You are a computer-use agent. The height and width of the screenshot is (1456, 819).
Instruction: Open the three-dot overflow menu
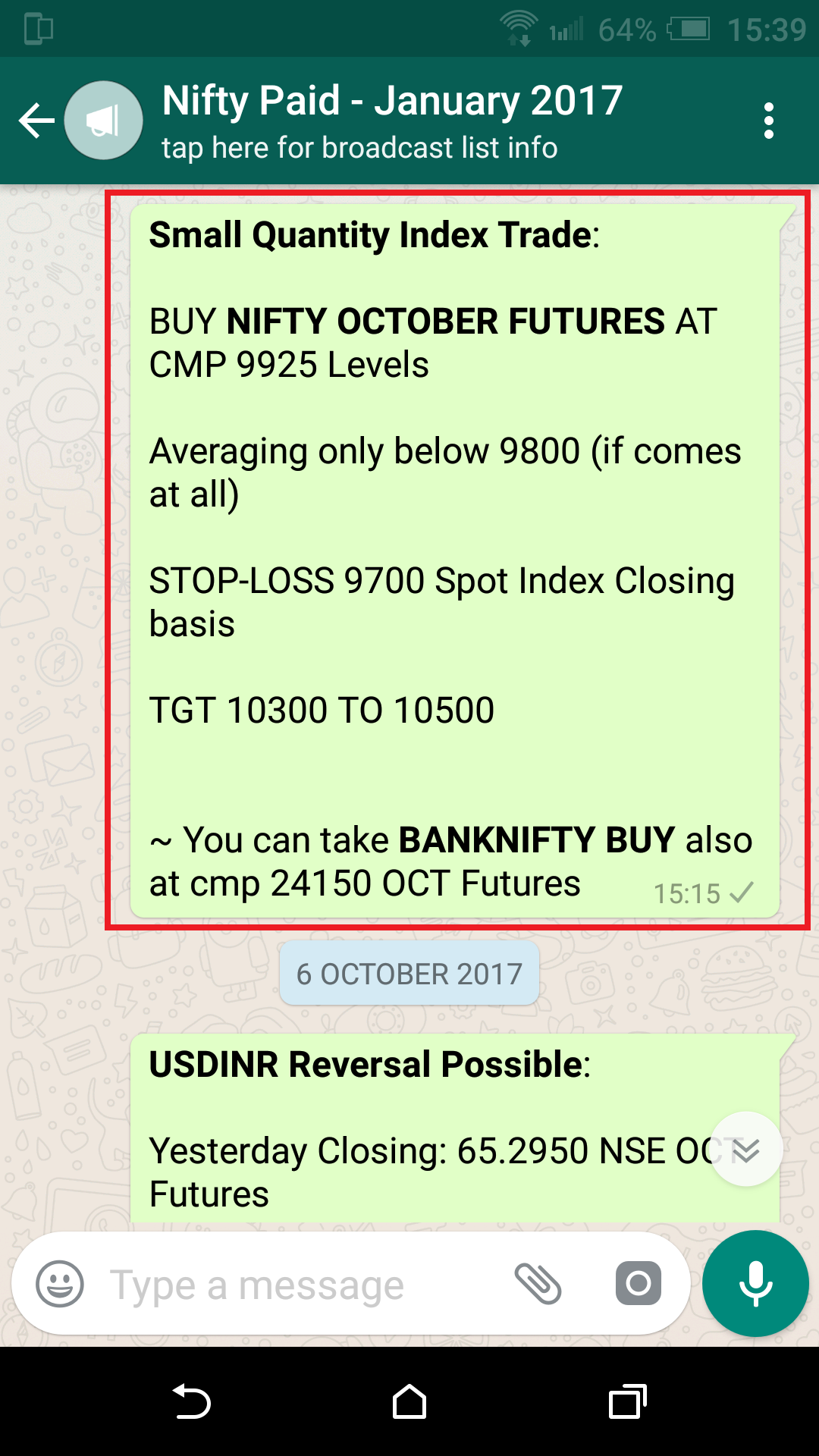pos(768,121)
